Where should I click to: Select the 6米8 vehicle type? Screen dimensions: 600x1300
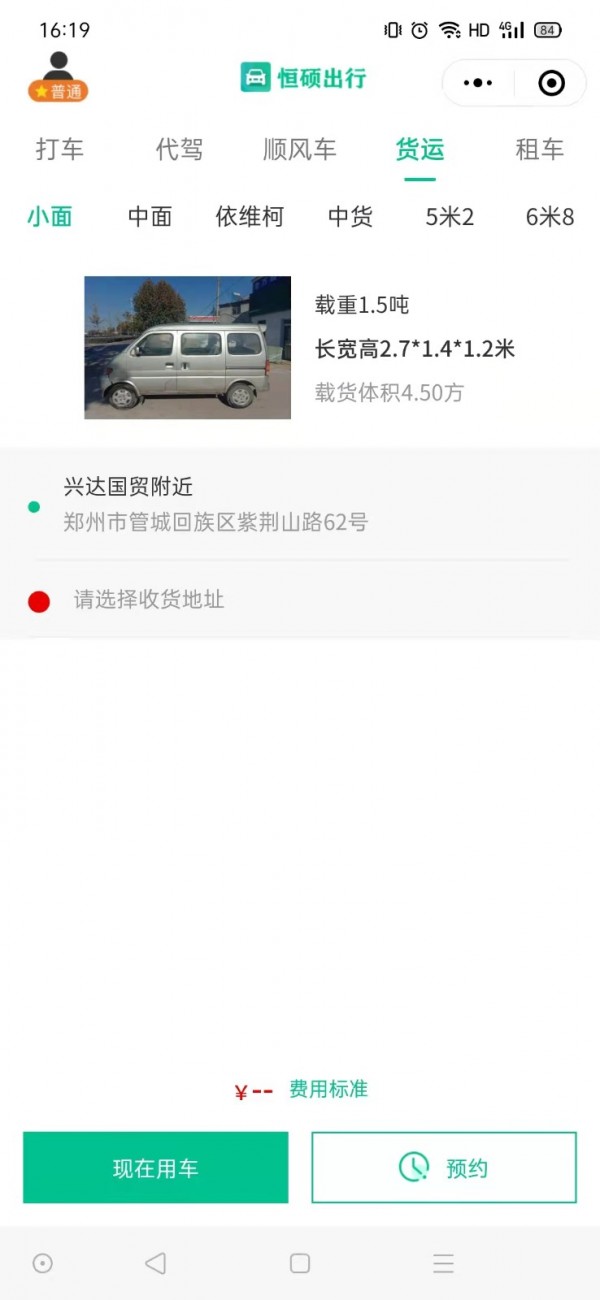(550, 217)
